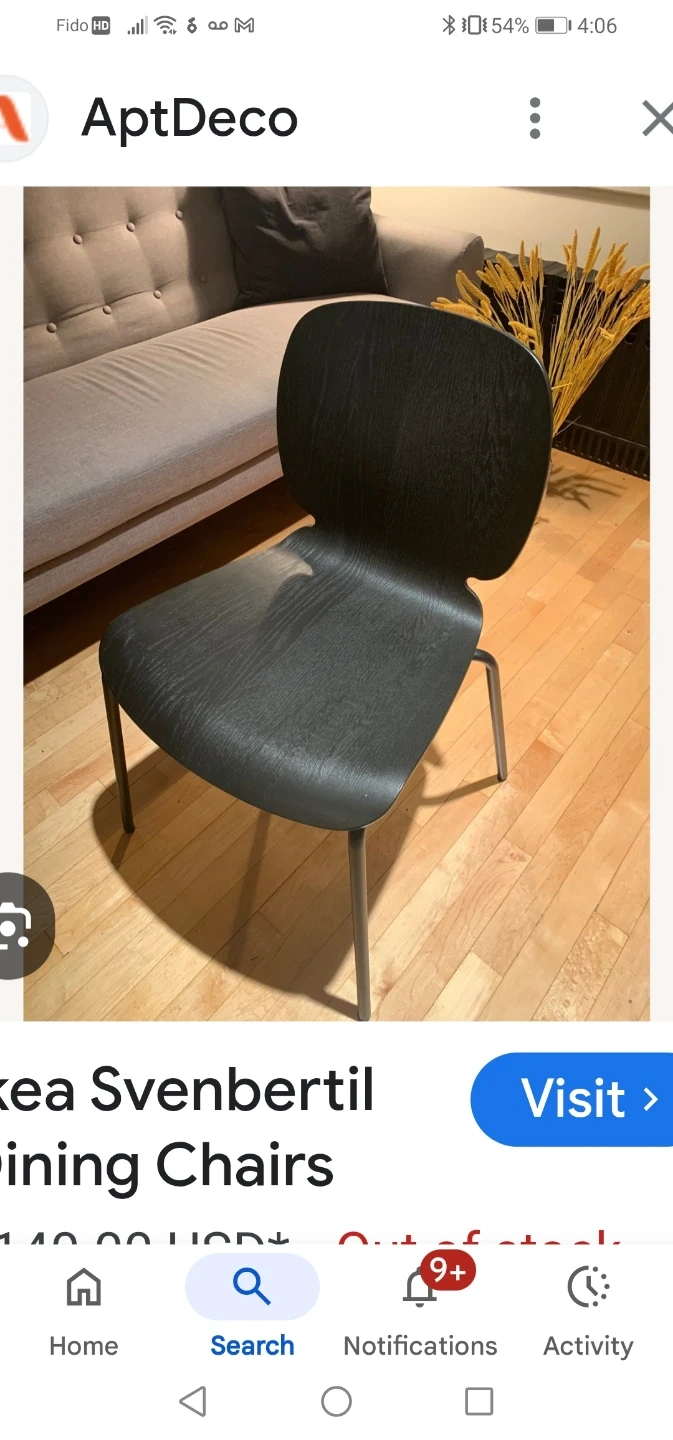
Task: Open the three-dot overflow menu
Action: [535, 119]
